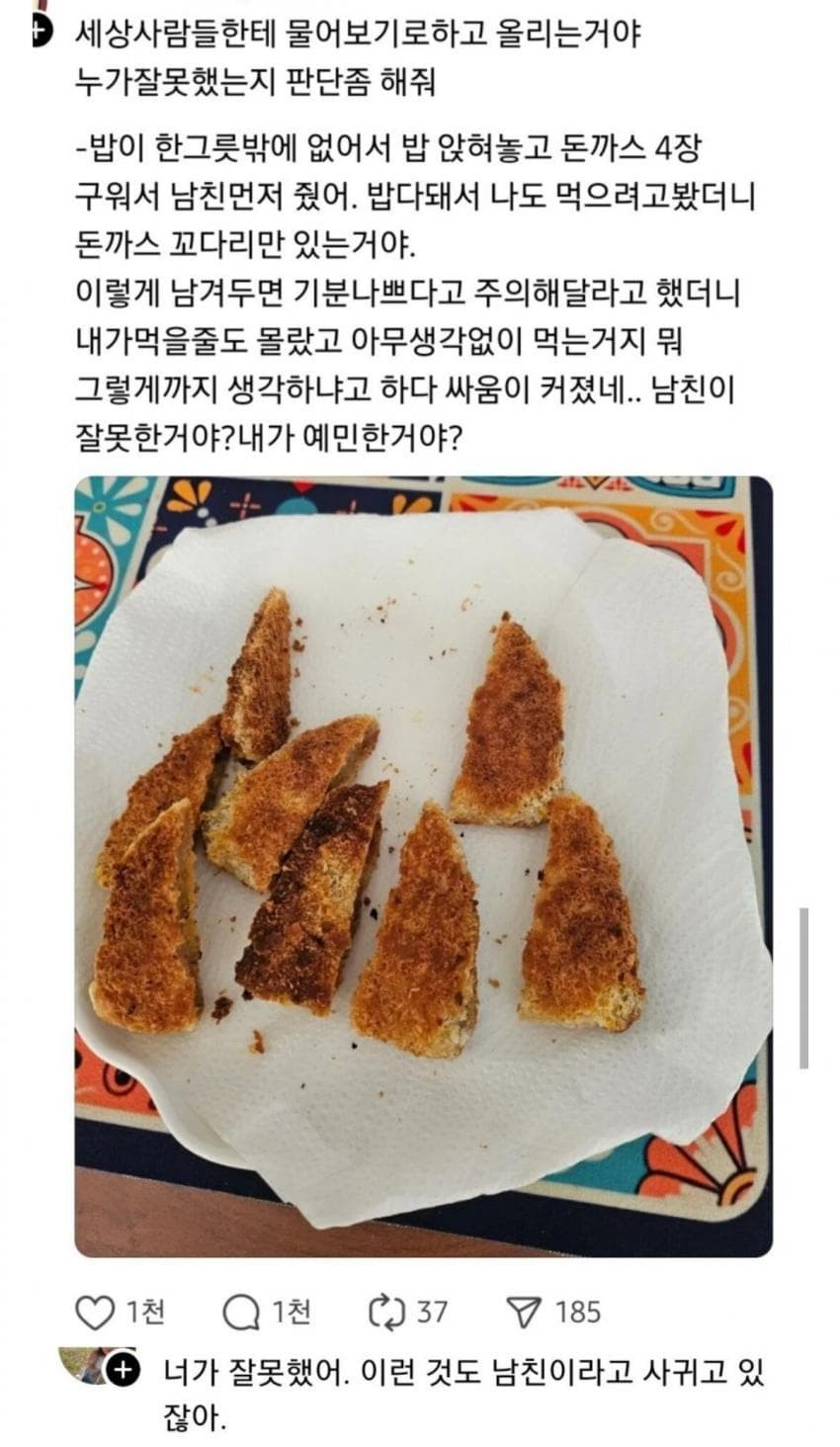The image size is (840, 1447).
Task: Open the comments on this post
Action: (241, 1313)
